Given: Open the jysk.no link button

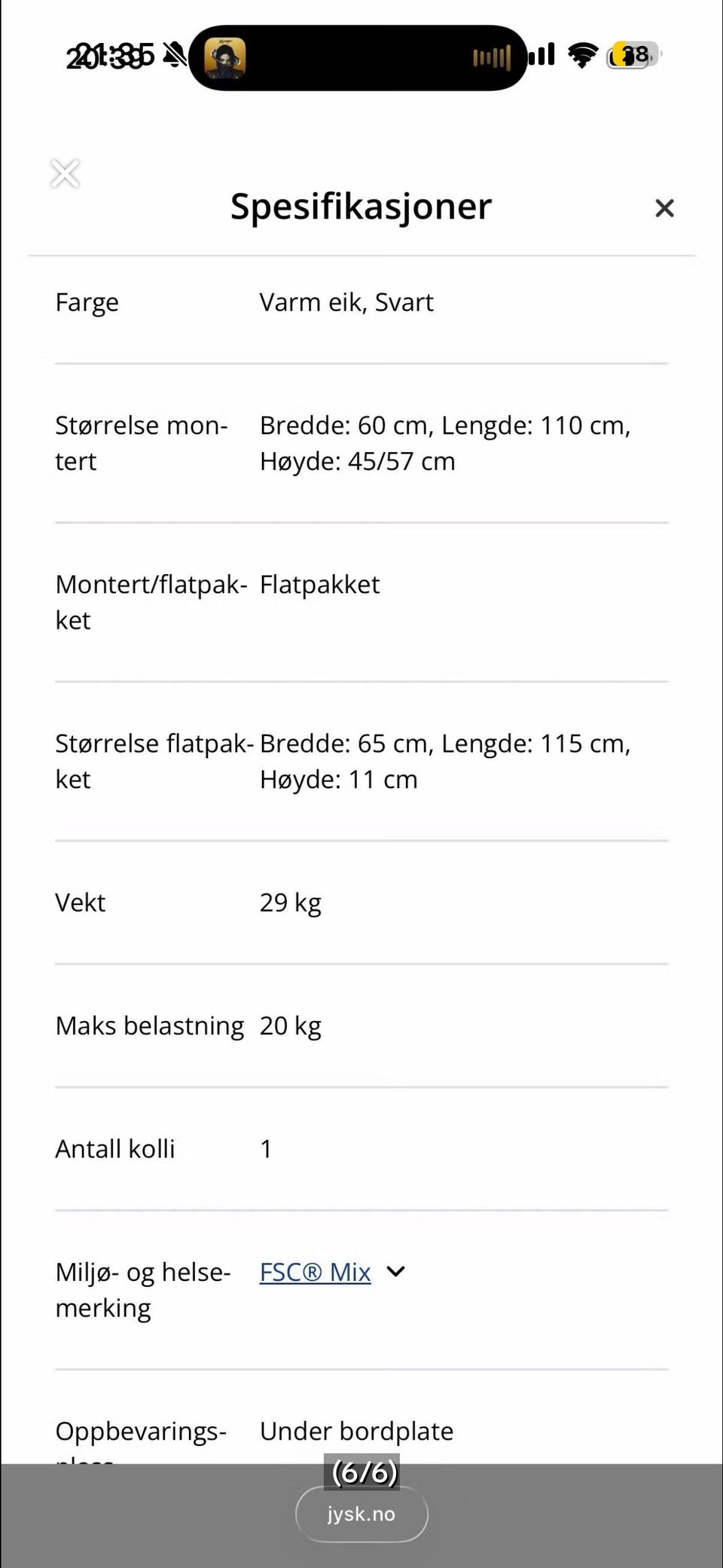Looking at the screenshot, I should tap(361, 1514).
